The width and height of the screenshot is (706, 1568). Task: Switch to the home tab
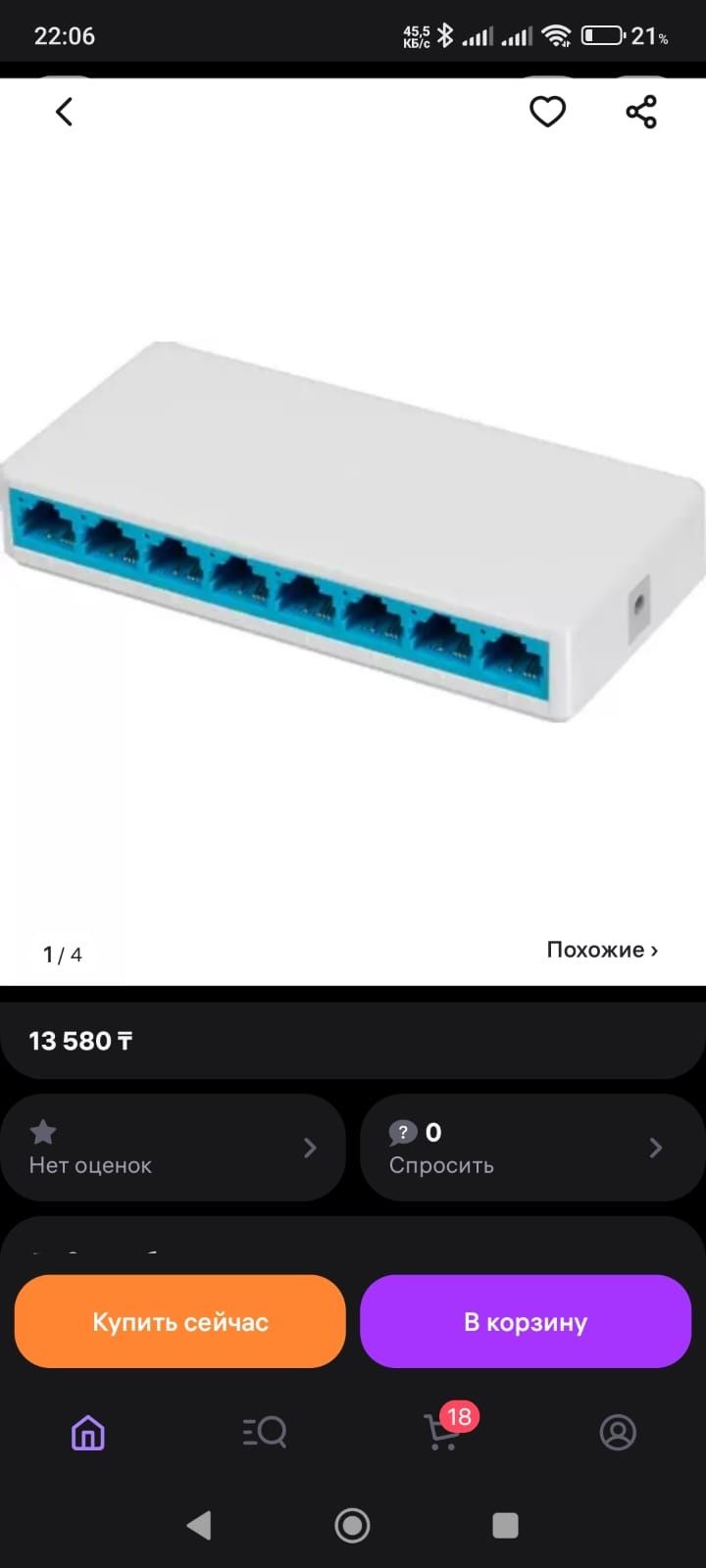88,1433
